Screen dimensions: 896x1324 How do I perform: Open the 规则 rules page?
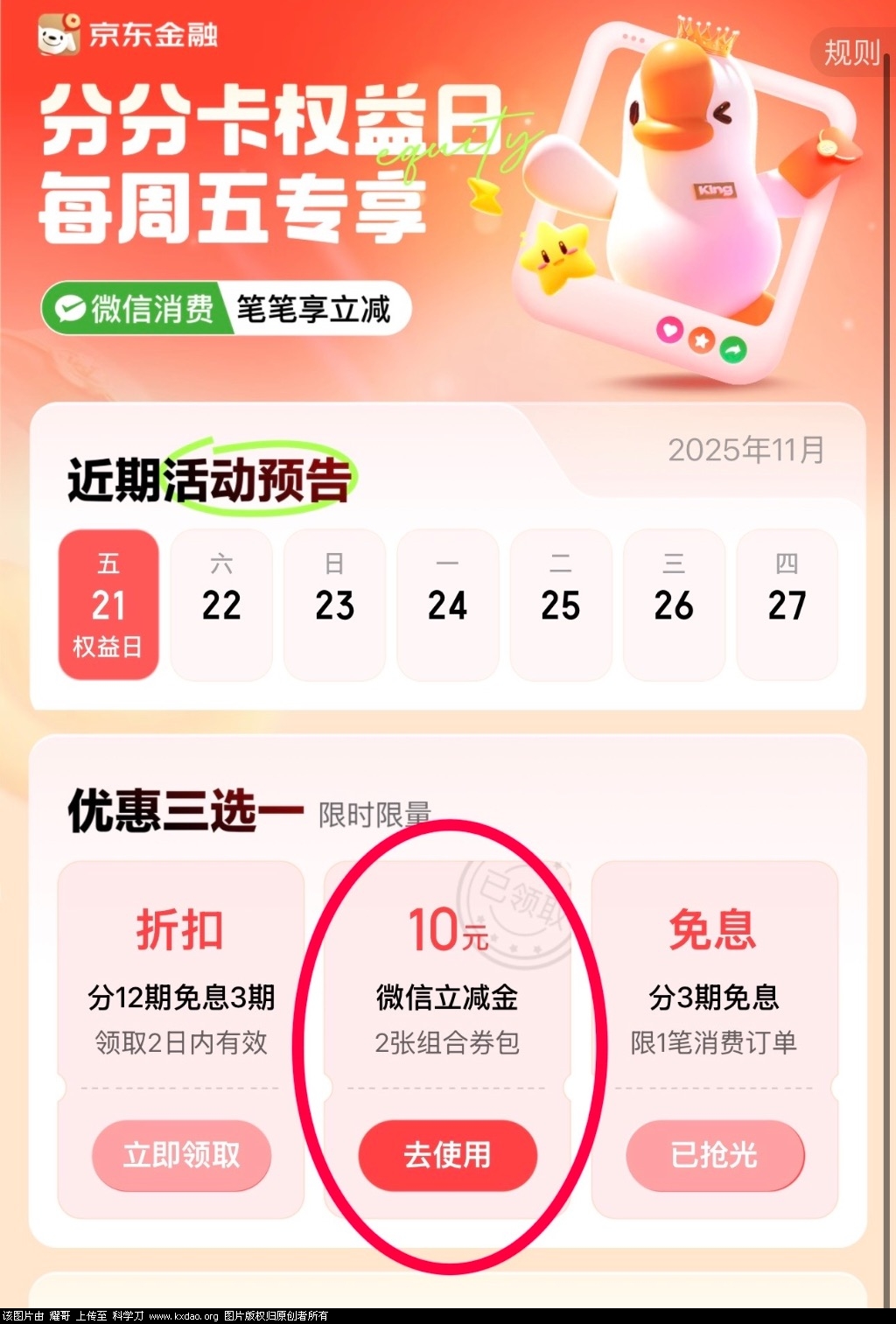pos(851,53)
